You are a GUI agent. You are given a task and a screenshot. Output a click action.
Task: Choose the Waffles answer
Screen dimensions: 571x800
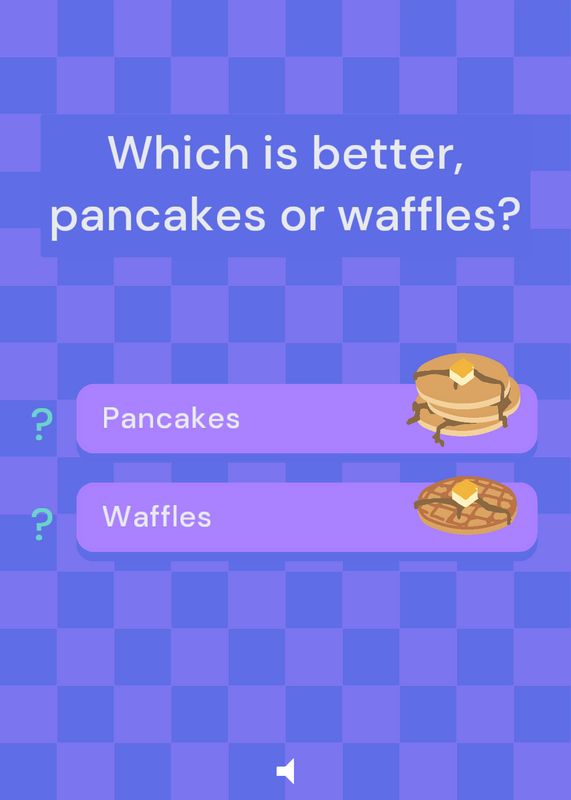tap(307, 517)
